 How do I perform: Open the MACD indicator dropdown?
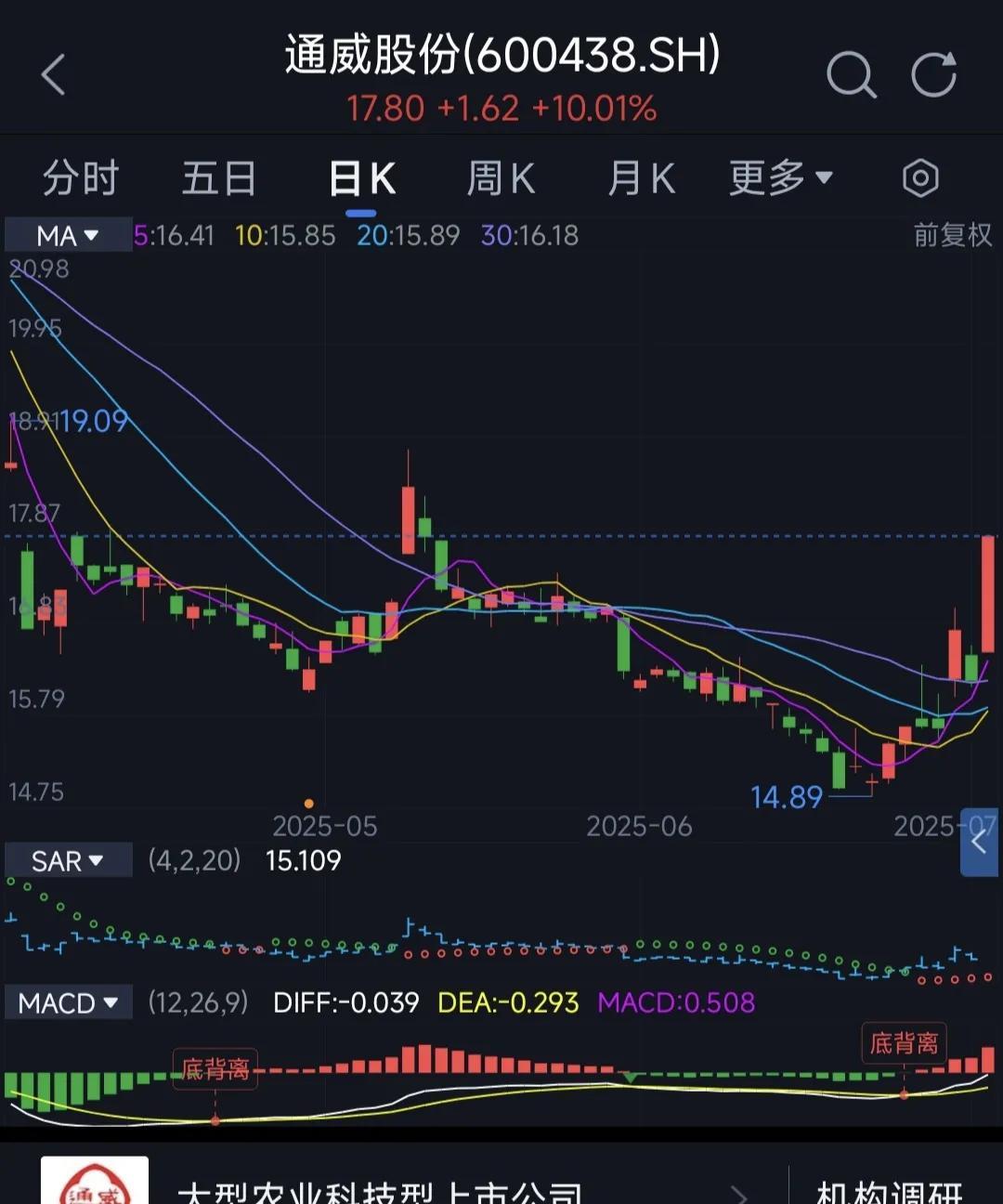[69, 1003]
